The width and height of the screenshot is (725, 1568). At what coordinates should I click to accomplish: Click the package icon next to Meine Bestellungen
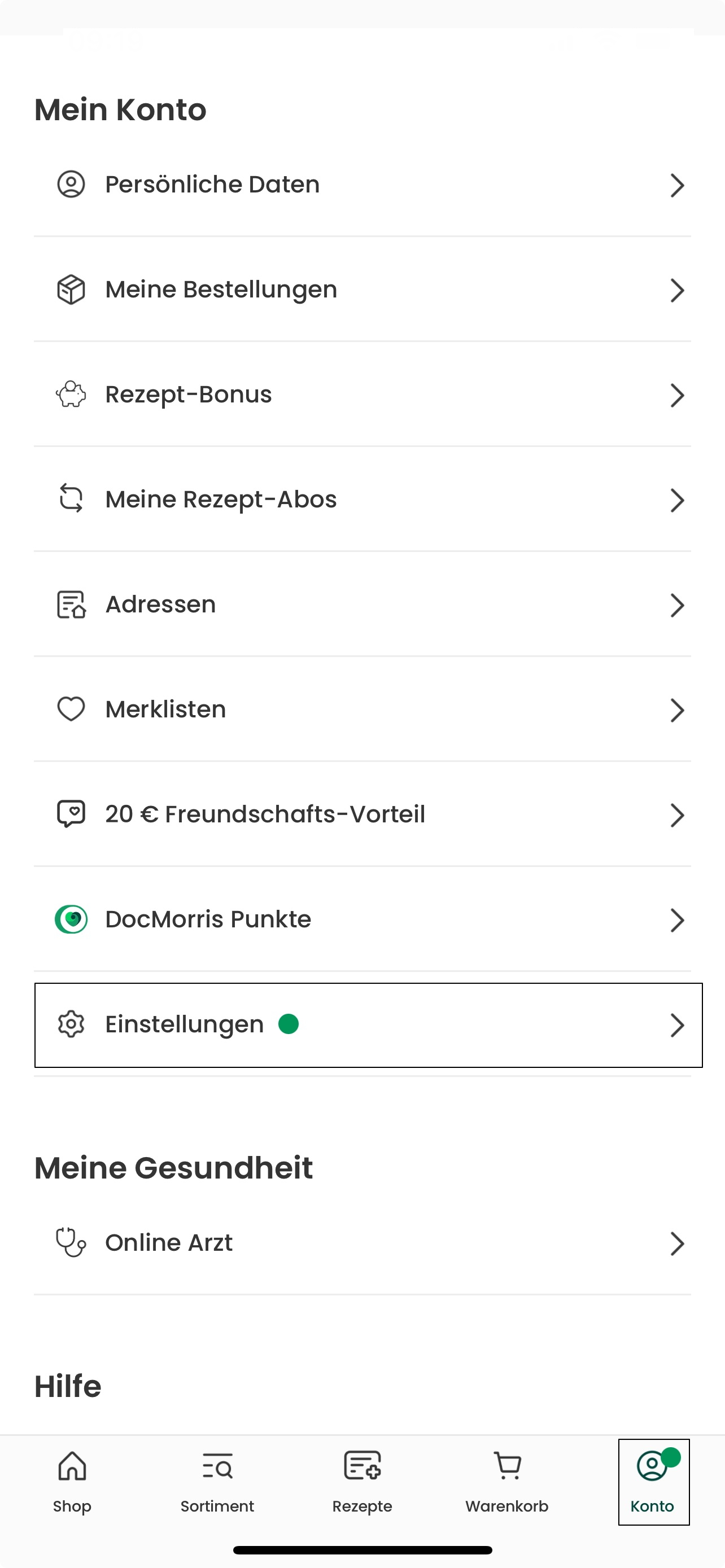click(71, 290)
